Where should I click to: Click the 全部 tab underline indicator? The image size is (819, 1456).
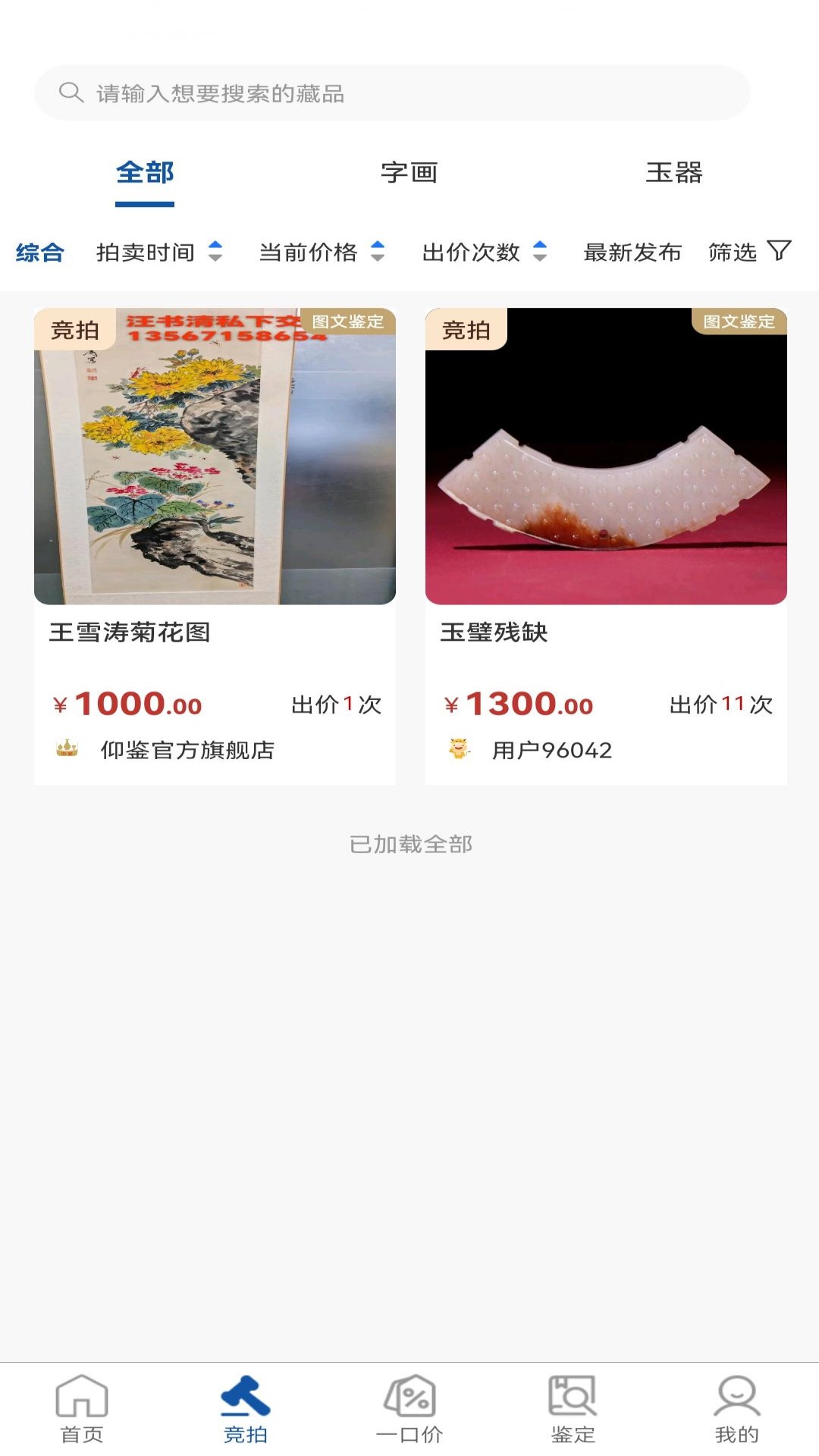[144, 203]
